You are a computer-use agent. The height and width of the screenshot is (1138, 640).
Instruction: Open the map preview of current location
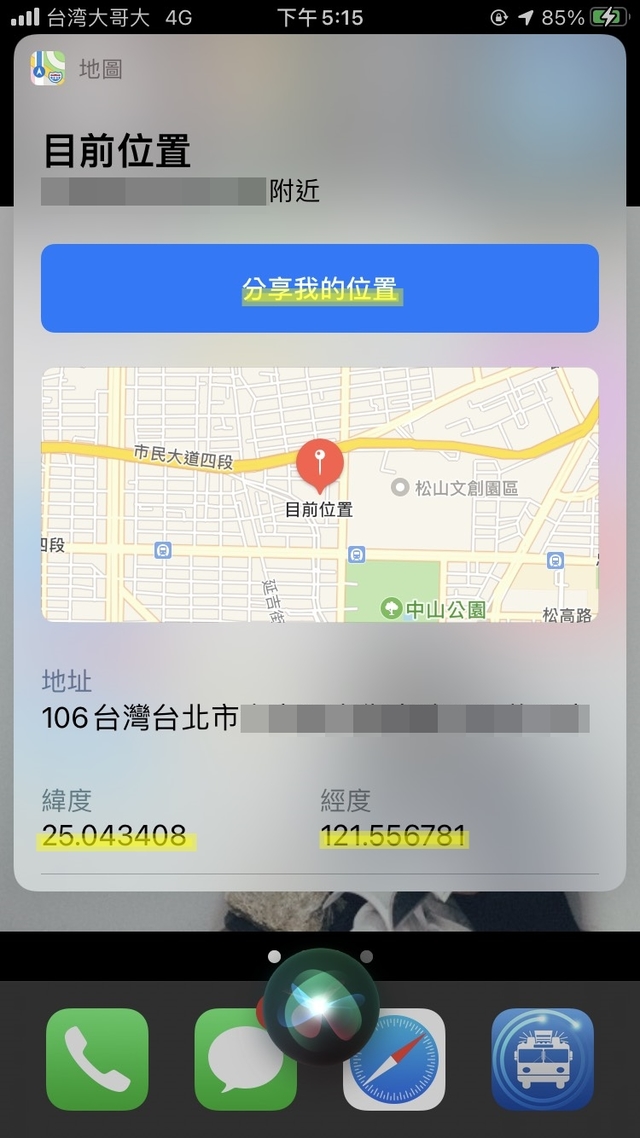(320, 494)
